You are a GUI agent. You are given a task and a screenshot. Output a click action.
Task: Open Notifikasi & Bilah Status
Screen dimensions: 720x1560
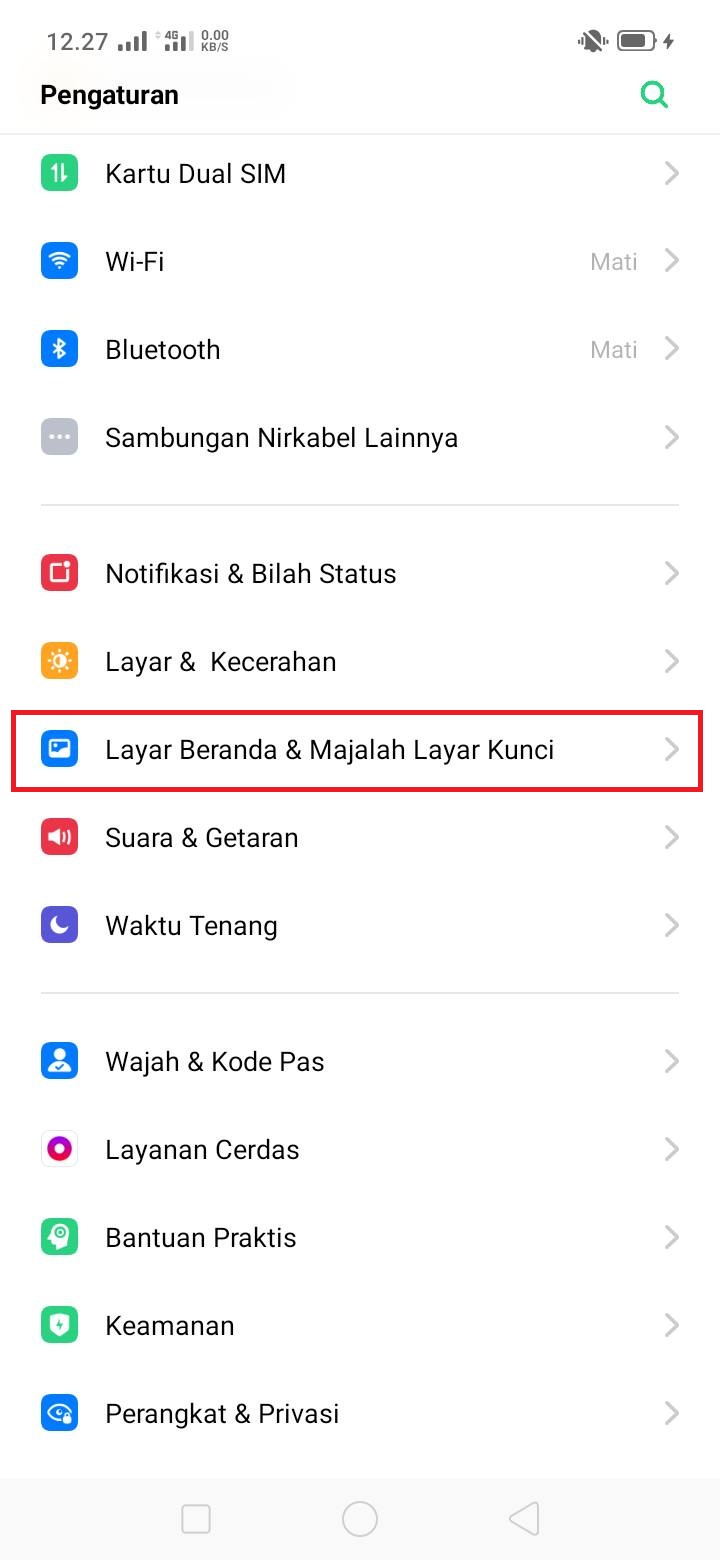pos(360,574)
